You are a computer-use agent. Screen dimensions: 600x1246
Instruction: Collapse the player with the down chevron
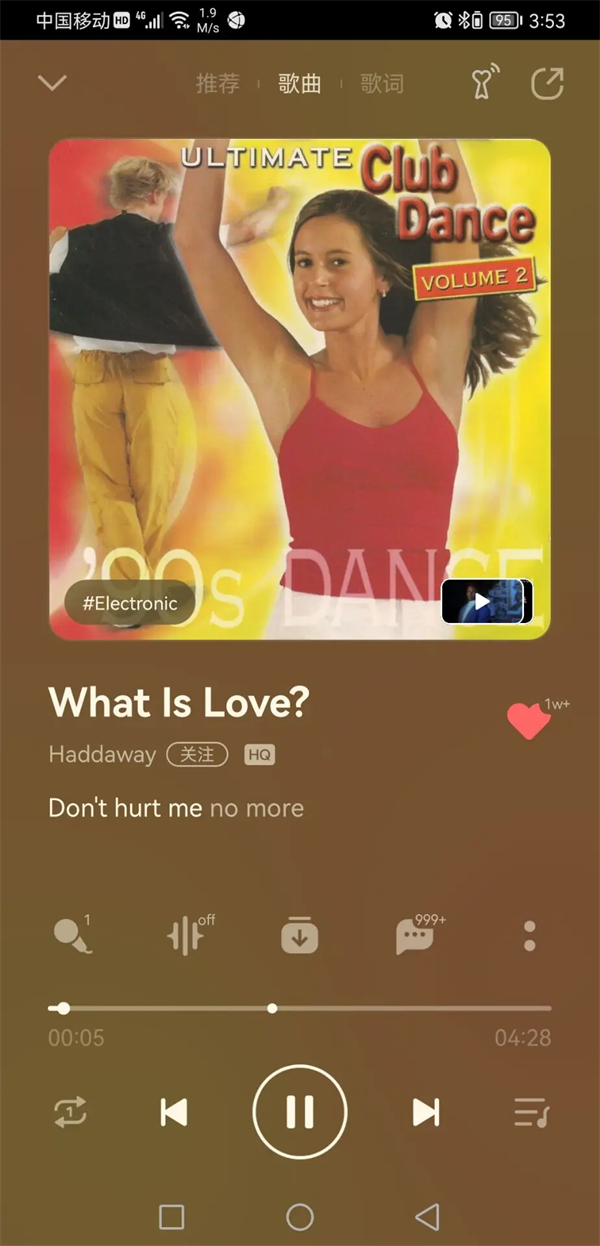pyautogui.click(x=52, y=83)
